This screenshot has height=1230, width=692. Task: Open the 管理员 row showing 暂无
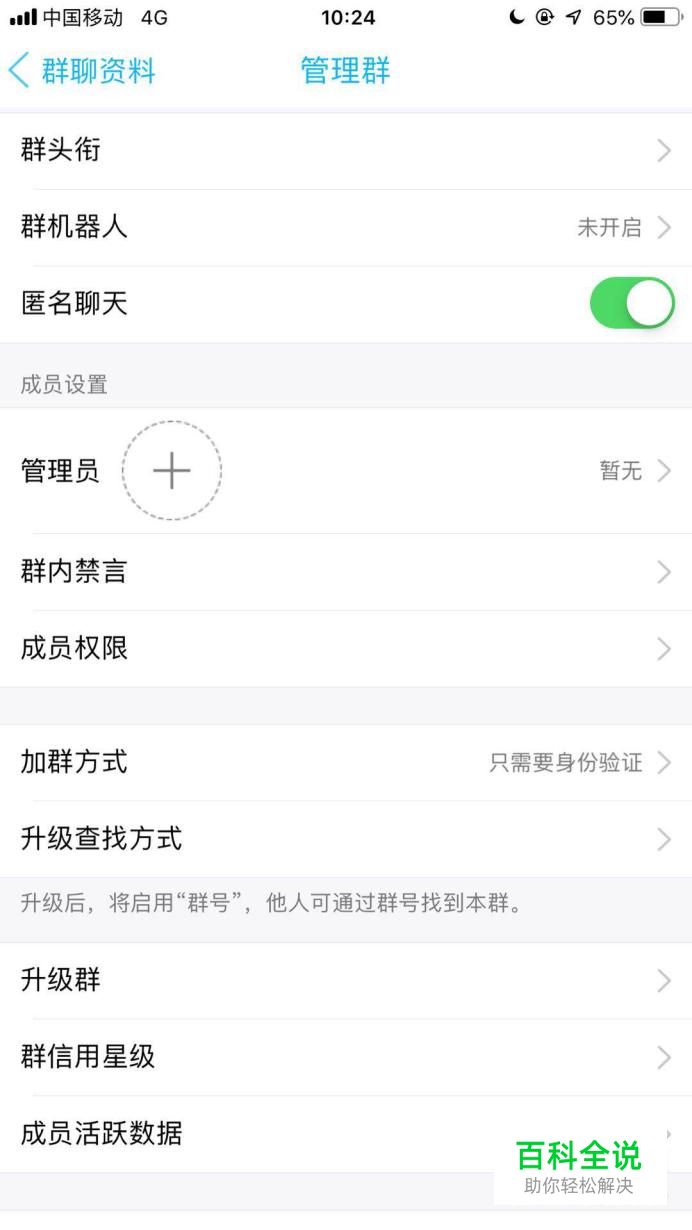tap(346, 471)
